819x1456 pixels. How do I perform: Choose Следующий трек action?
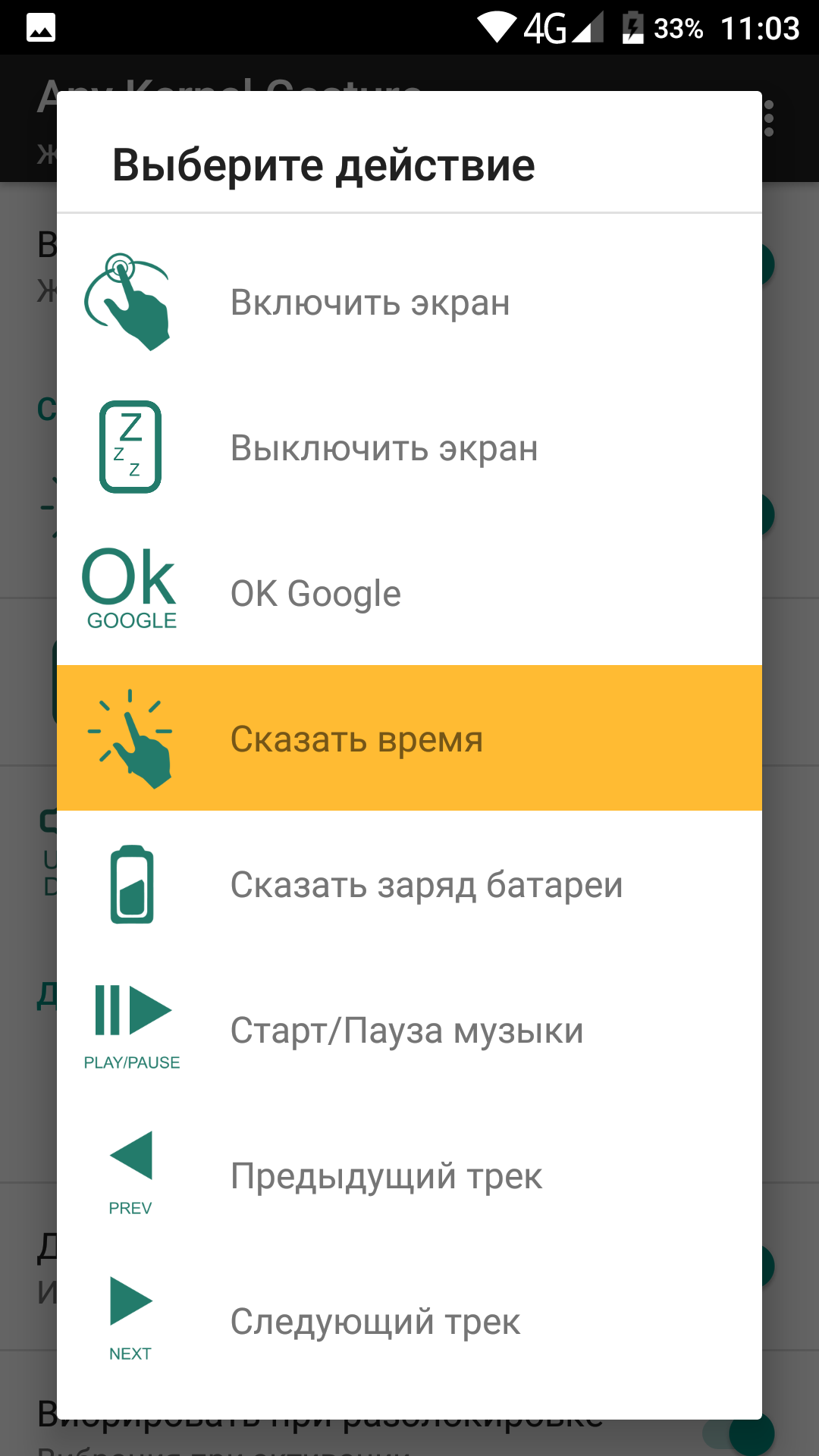pyautogui.click(x=409, y=1321)
